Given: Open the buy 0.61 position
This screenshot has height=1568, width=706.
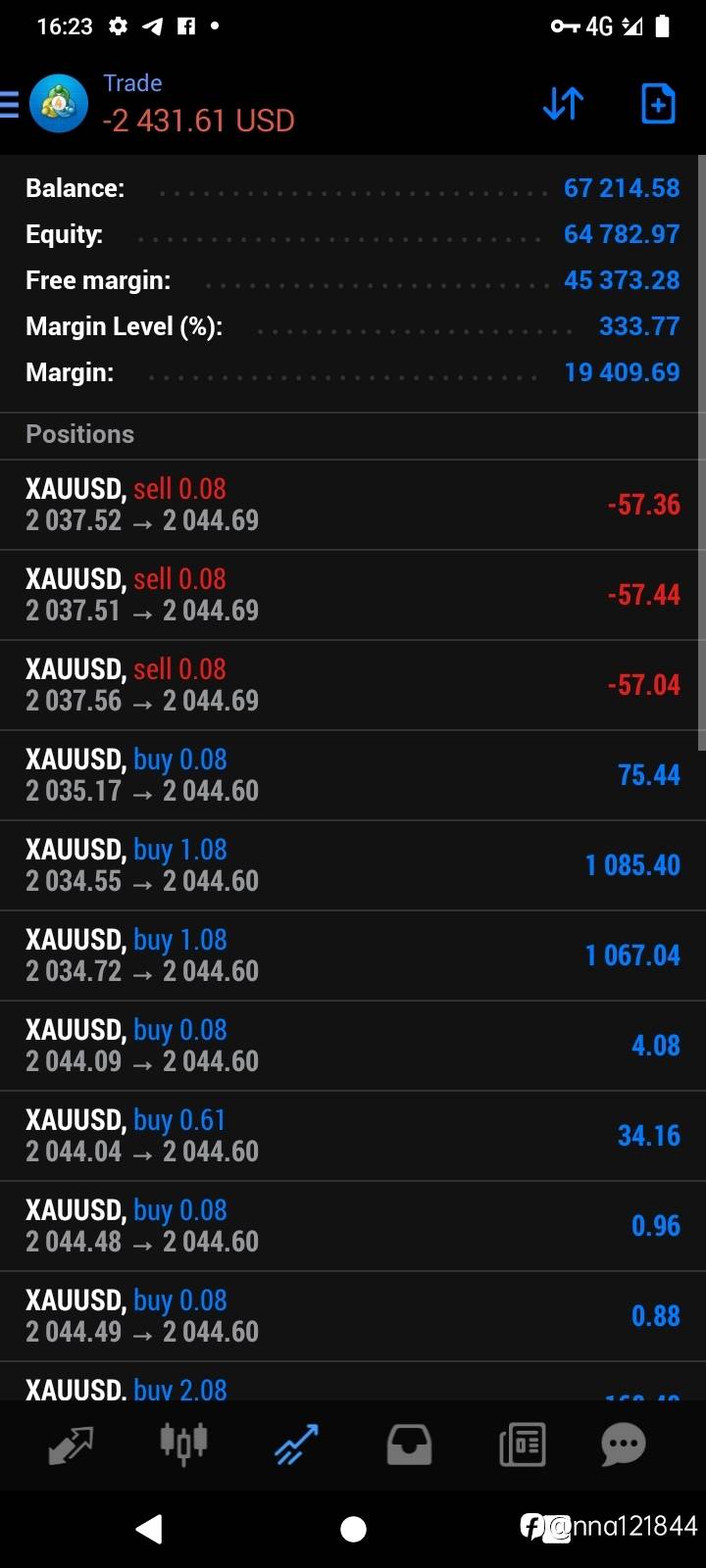Looking at the screenshot, I should [353, 1136].
